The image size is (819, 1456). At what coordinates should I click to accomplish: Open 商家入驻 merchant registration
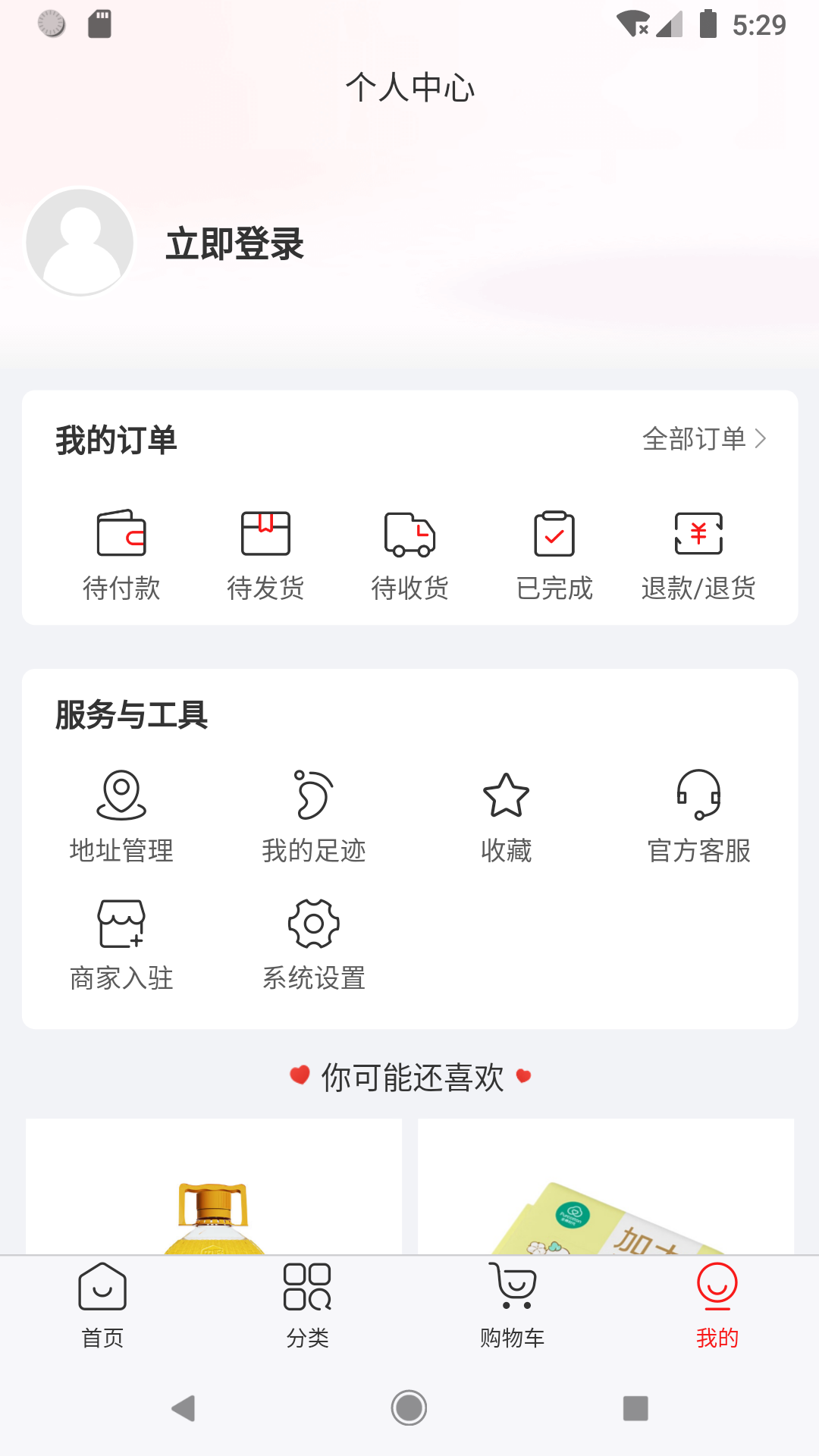point(121,945)
